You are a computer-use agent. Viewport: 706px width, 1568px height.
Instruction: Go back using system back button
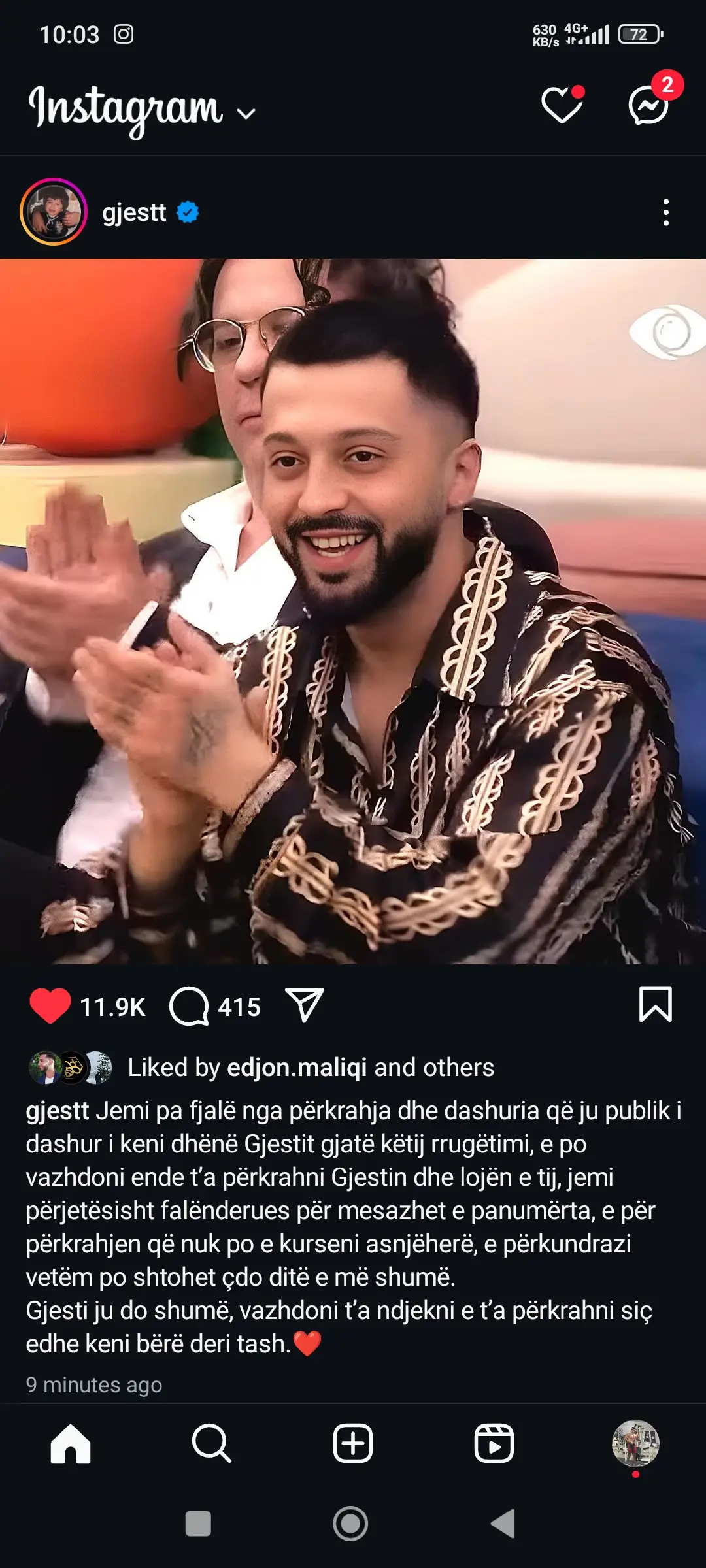504,1524
